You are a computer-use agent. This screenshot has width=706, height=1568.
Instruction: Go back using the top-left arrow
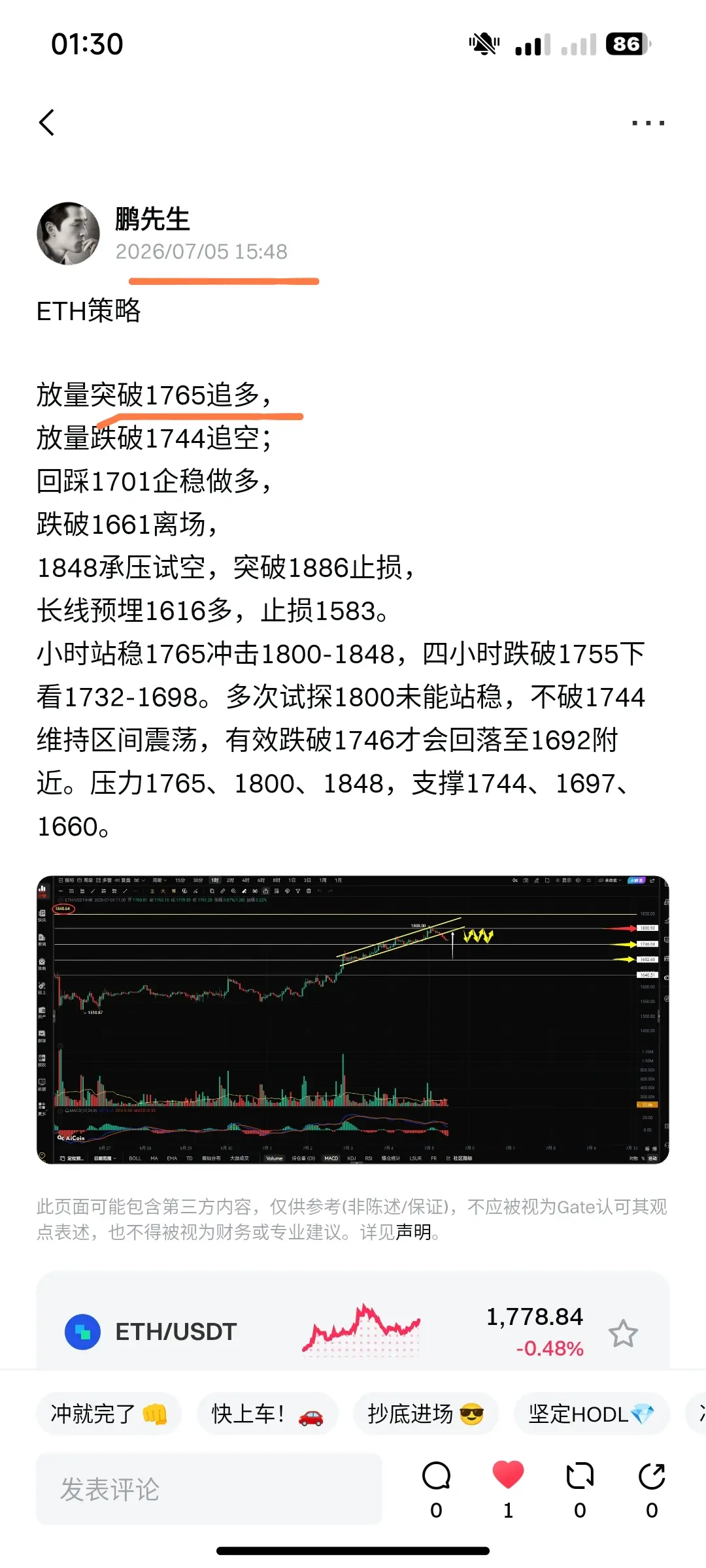coord(46,122)
